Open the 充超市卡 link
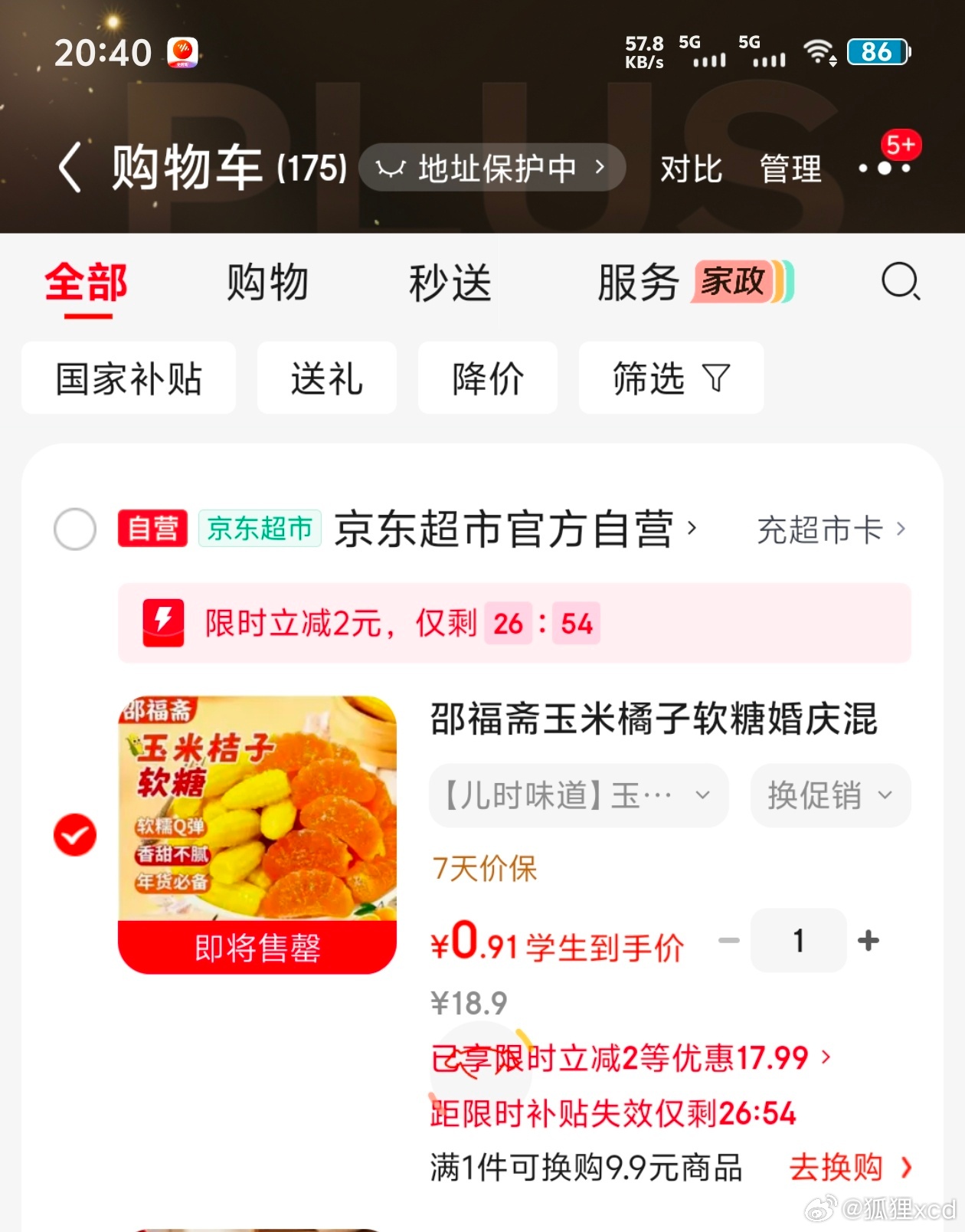Viewport: 965px width, 1232px height. (831, 529)
